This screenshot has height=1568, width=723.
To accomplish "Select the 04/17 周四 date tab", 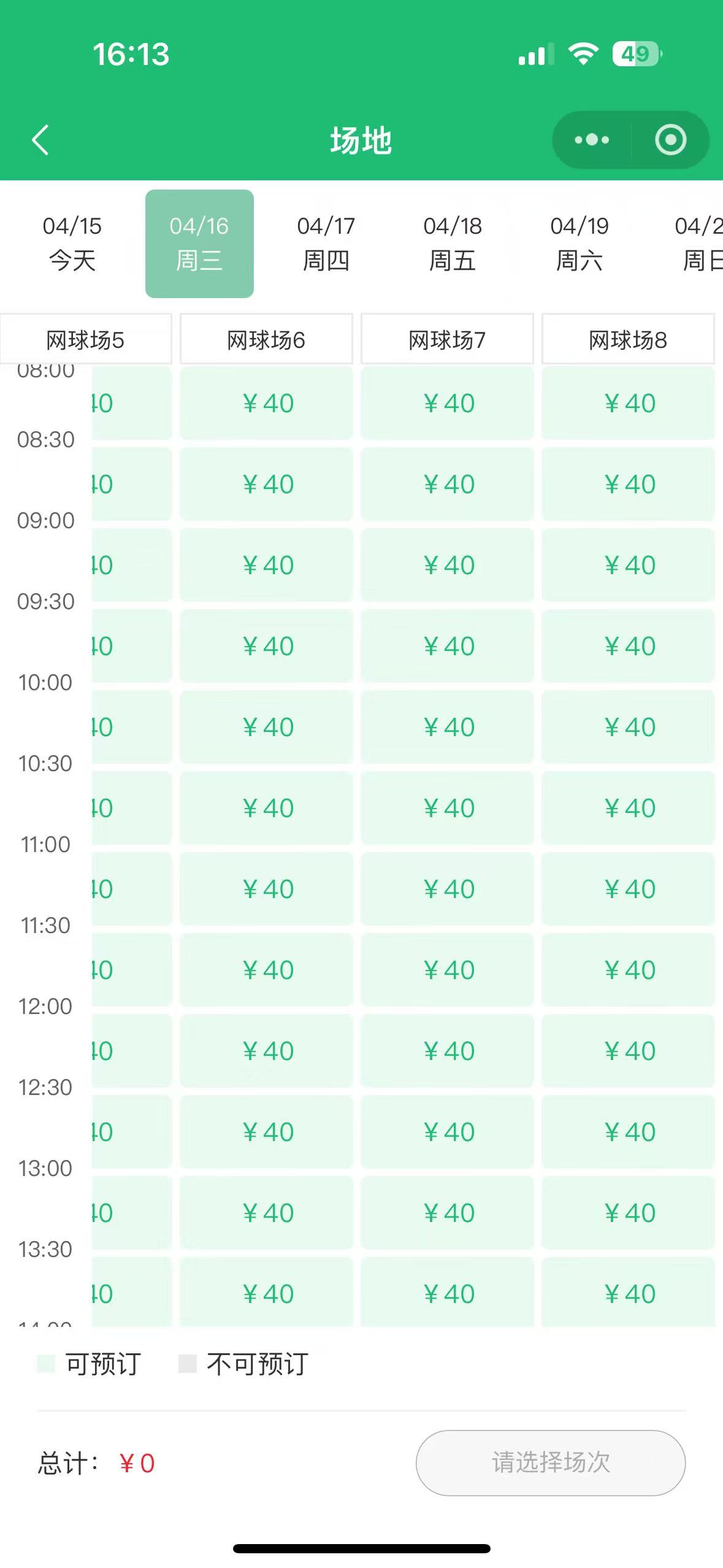I will [x=326, y=244].
